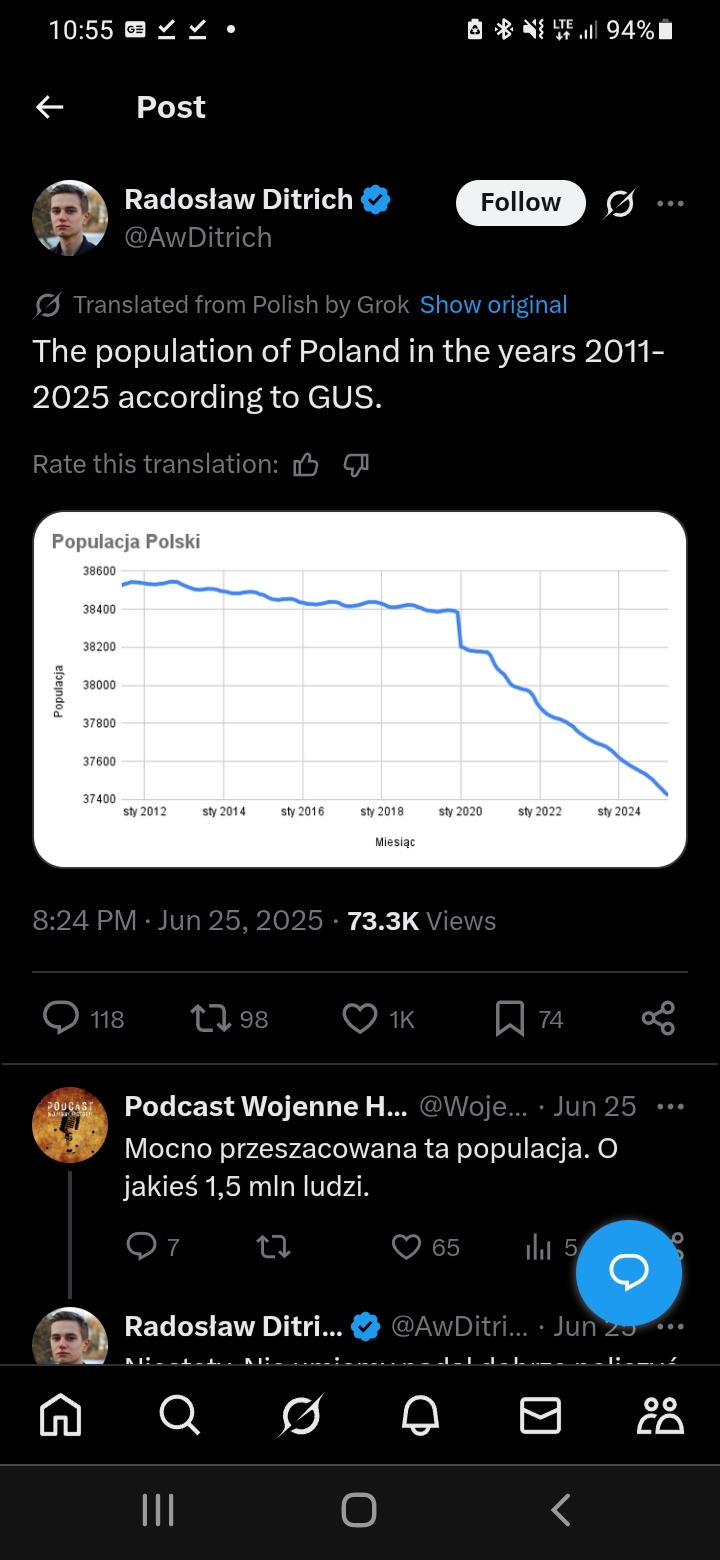Viewport: 720px width, 1560px height.
Task: Share the Poland population post
Action: pos(658,1019)
